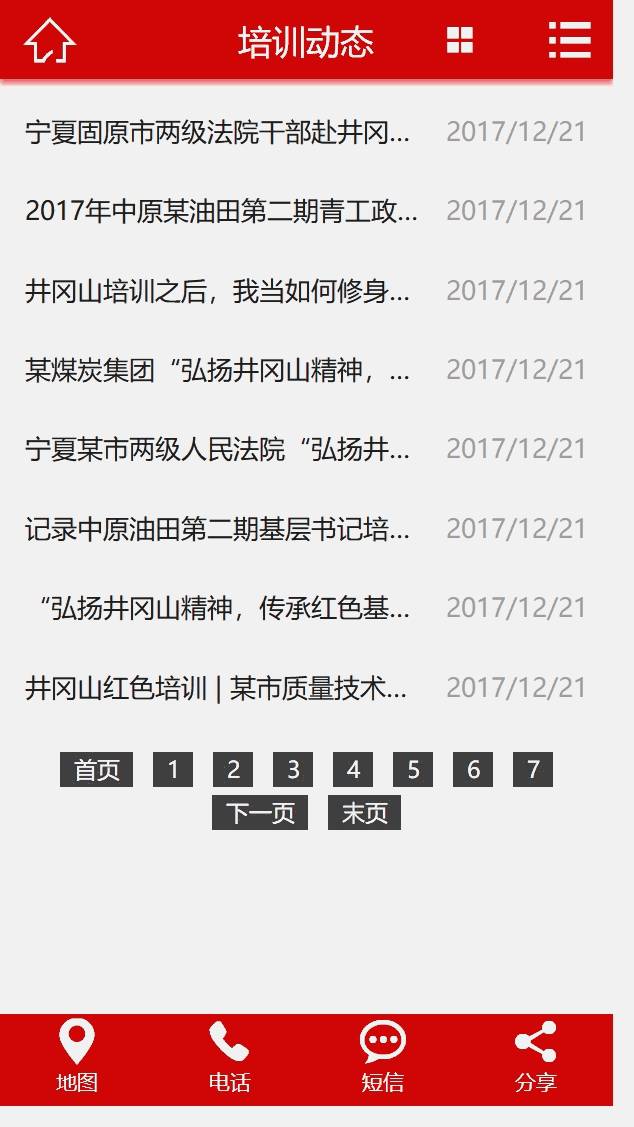Select page 7 in pagination

(533, 770)
